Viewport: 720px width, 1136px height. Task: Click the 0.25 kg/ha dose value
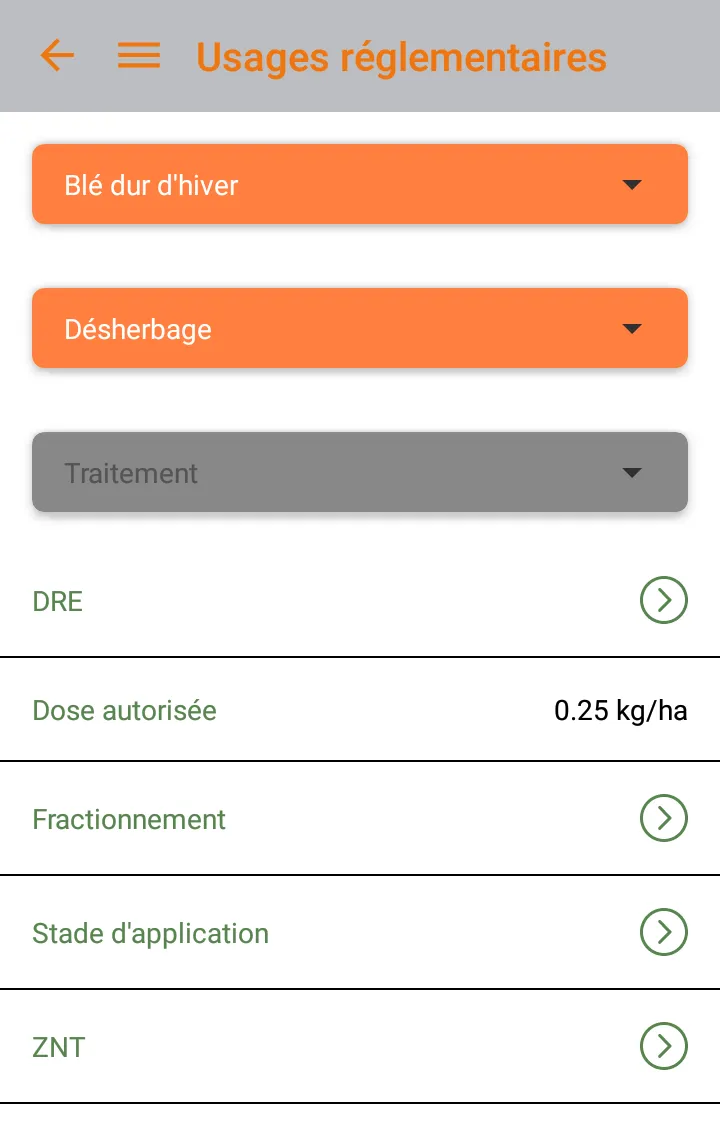621,710
